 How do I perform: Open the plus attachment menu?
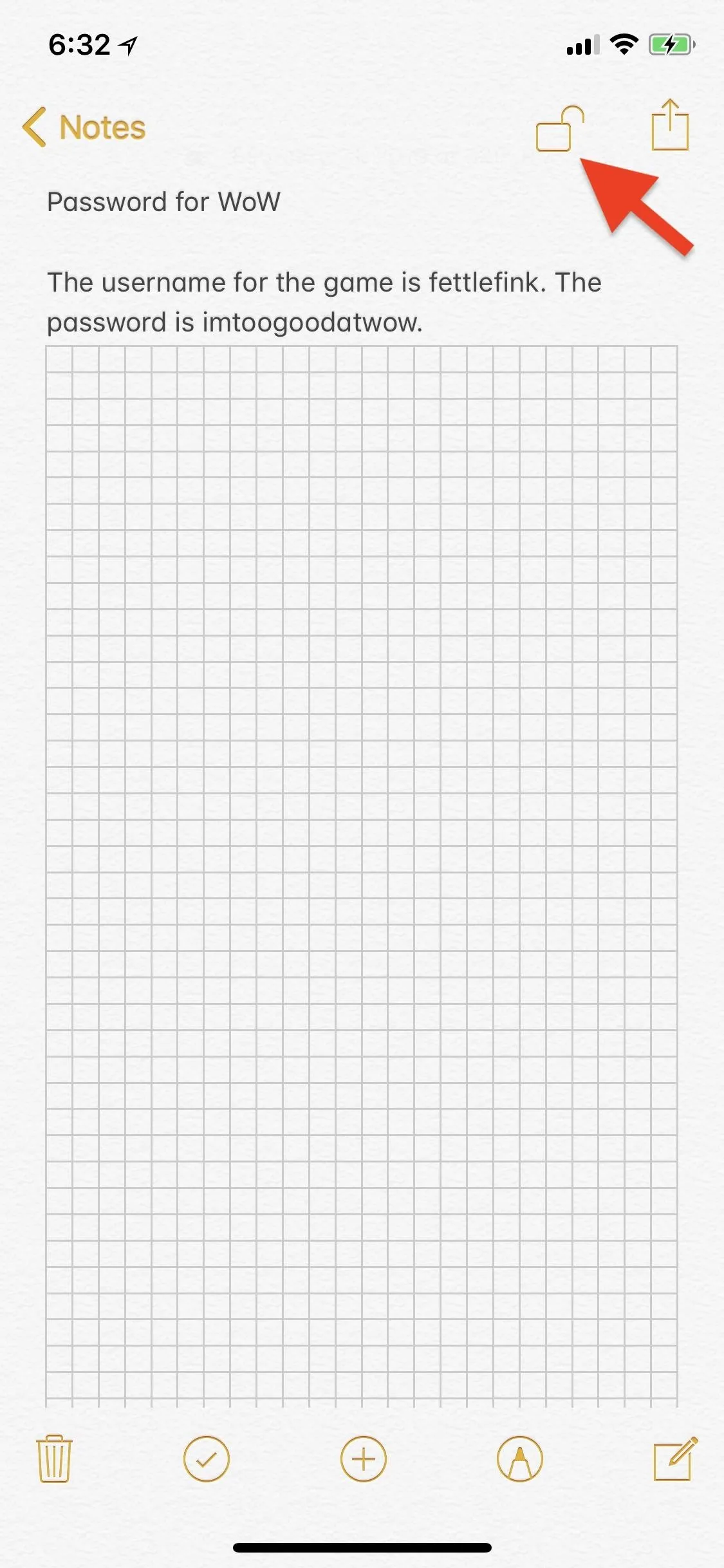[x=363, y=1459]
